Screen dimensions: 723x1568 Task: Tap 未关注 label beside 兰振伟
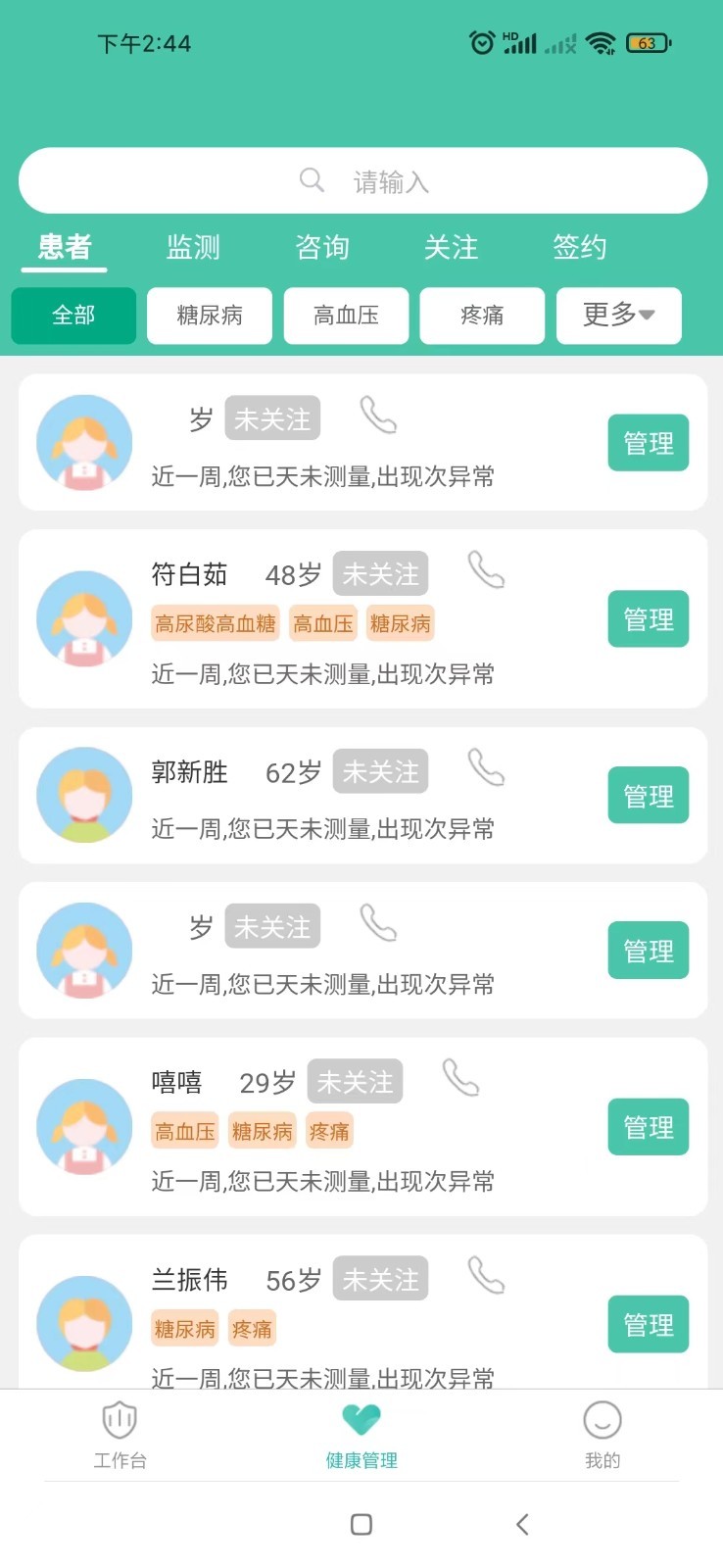pos(380,1279)
